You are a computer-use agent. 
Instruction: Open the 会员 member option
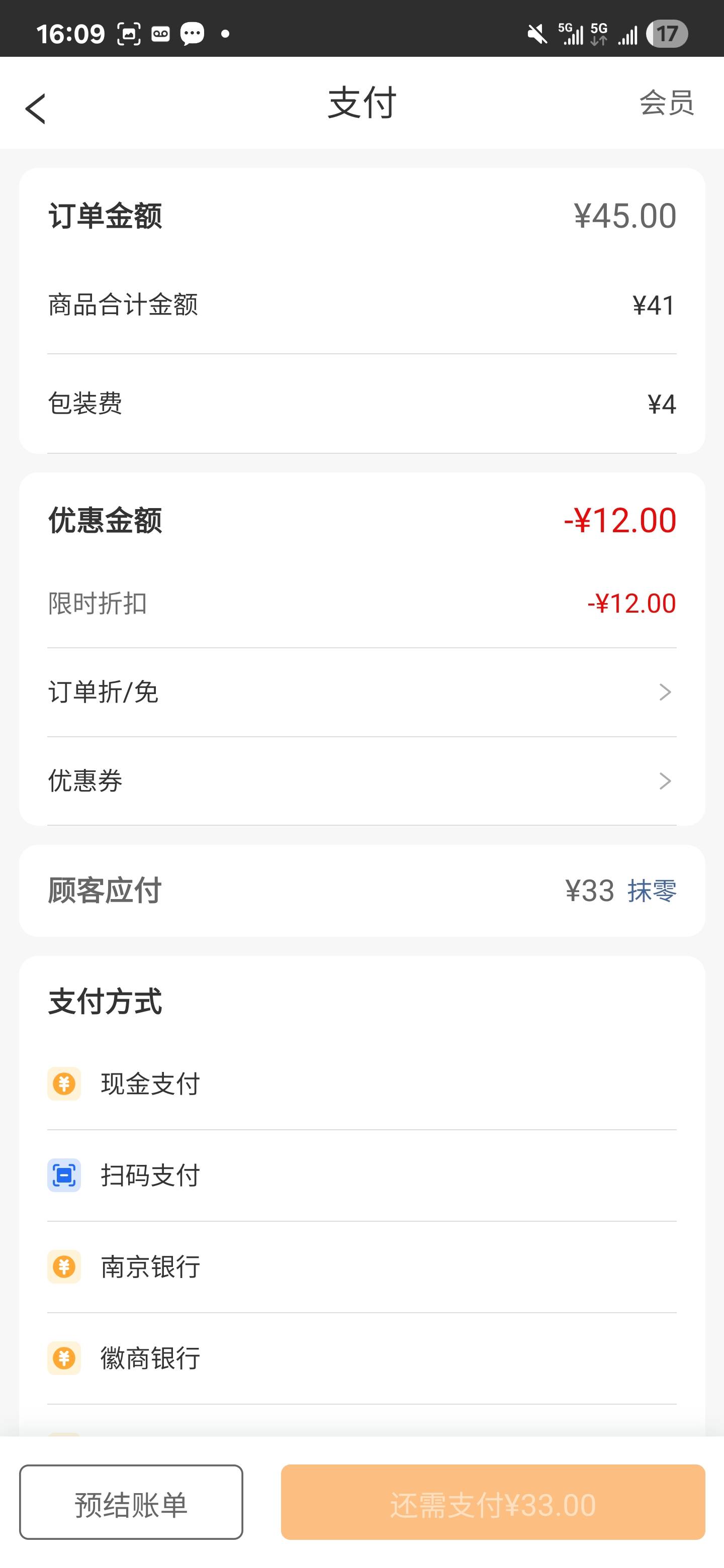666,103
